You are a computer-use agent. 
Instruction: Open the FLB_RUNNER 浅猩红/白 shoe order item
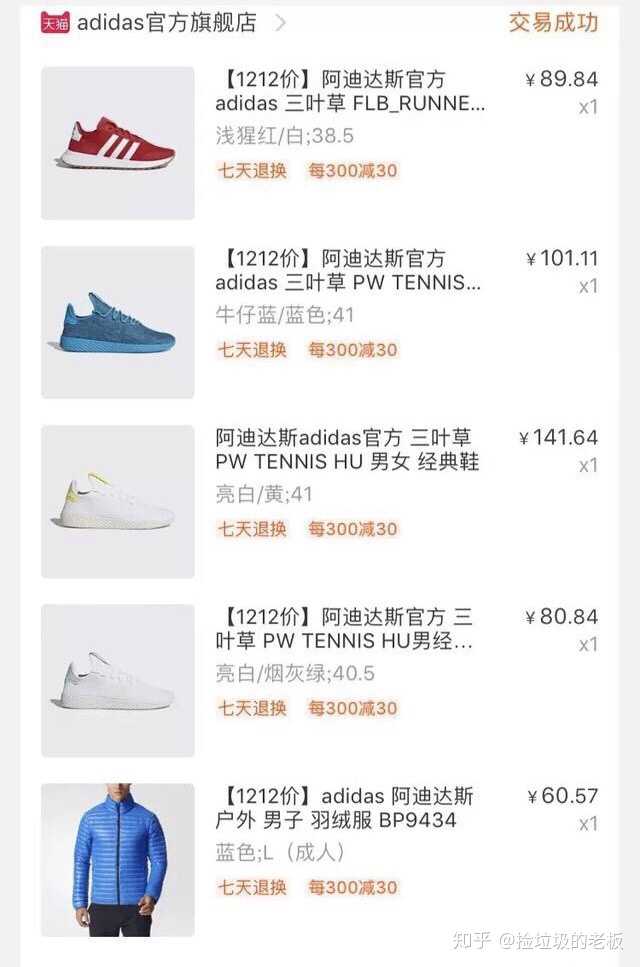pyautogui.click(x=350, y=91)
